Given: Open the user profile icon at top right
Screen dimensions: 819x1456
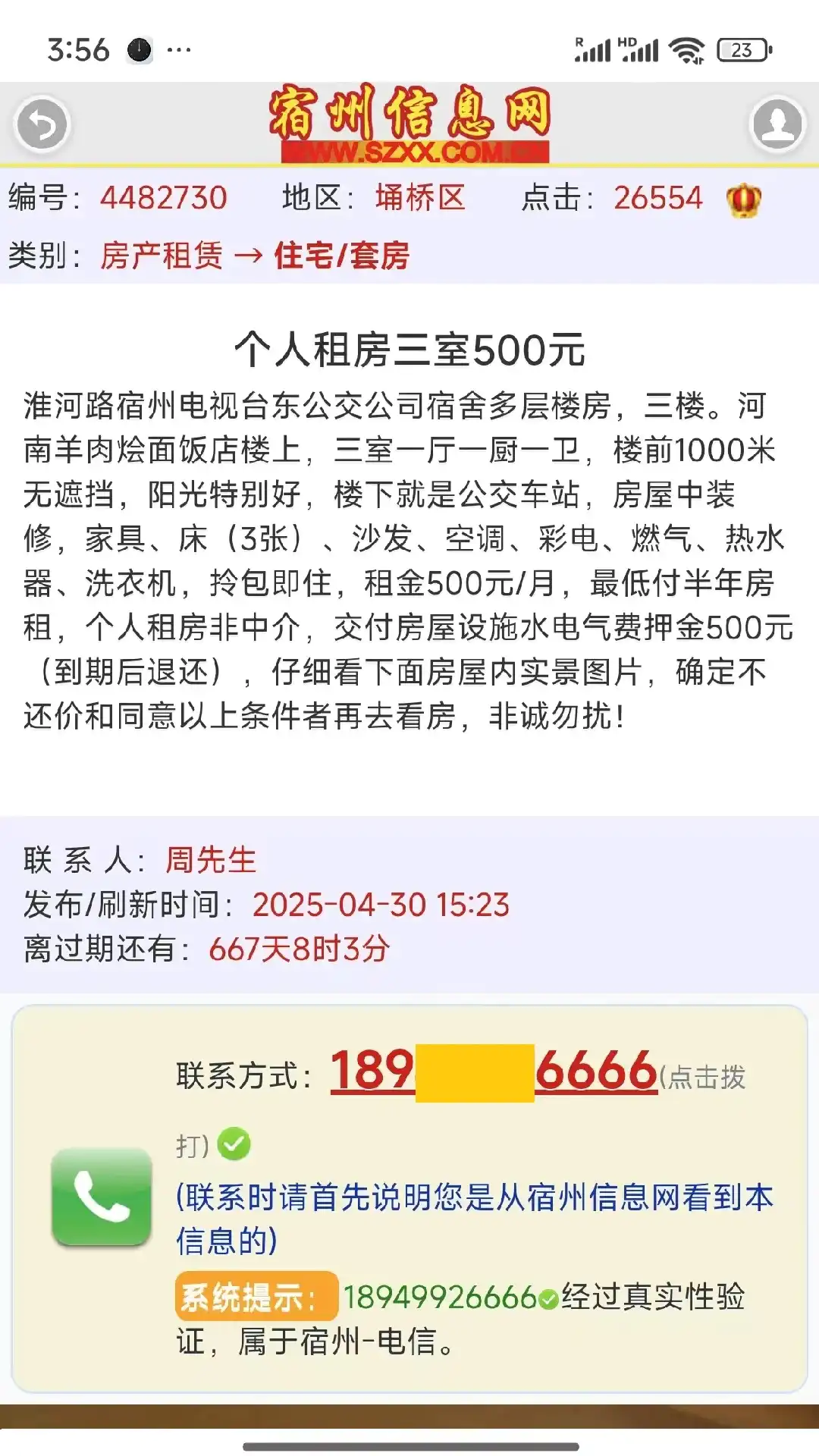Looking at the screenshot, I should [x=775, y=124].
